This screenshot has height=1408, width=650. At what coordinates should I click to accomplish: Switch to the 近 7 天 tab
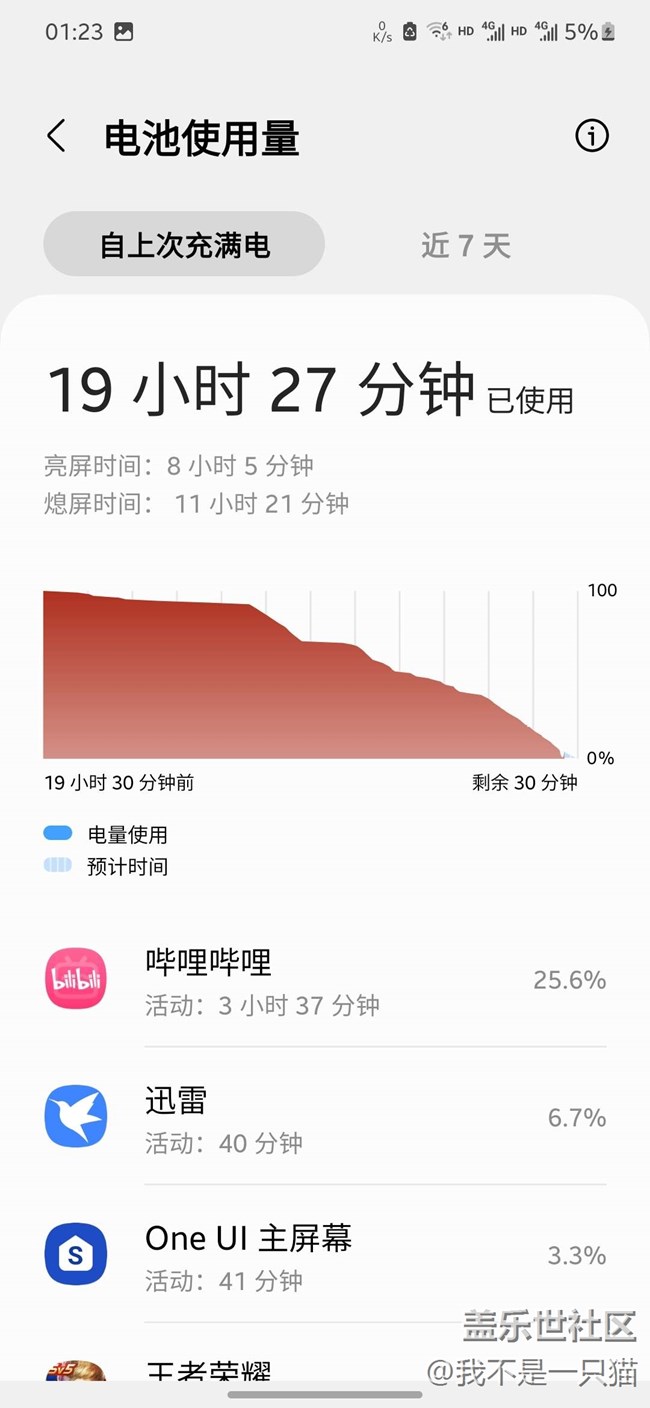(466, 245)
